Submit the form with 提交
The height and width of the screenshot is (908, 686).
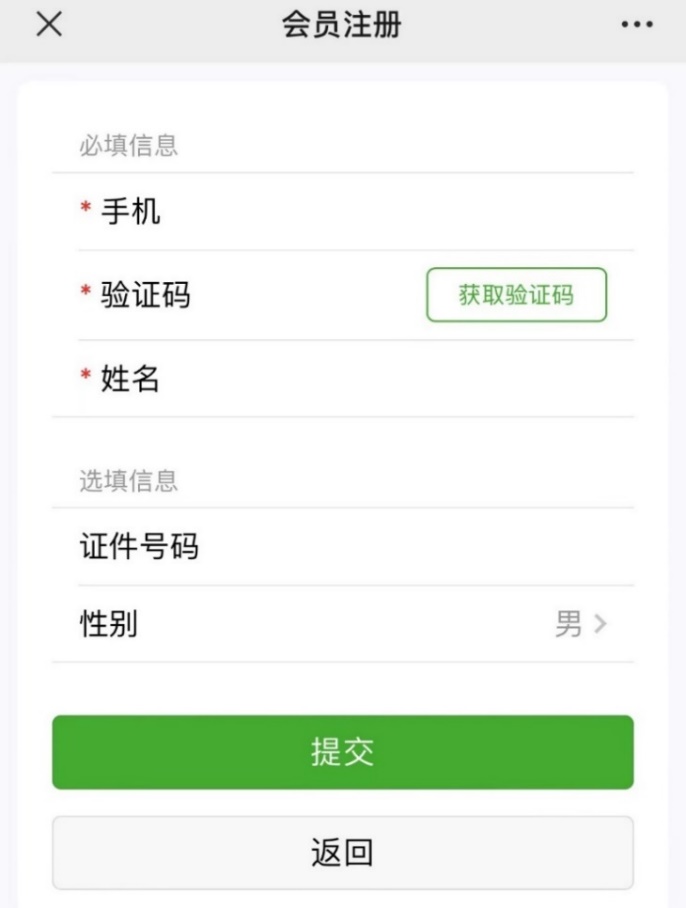[342, 752]
